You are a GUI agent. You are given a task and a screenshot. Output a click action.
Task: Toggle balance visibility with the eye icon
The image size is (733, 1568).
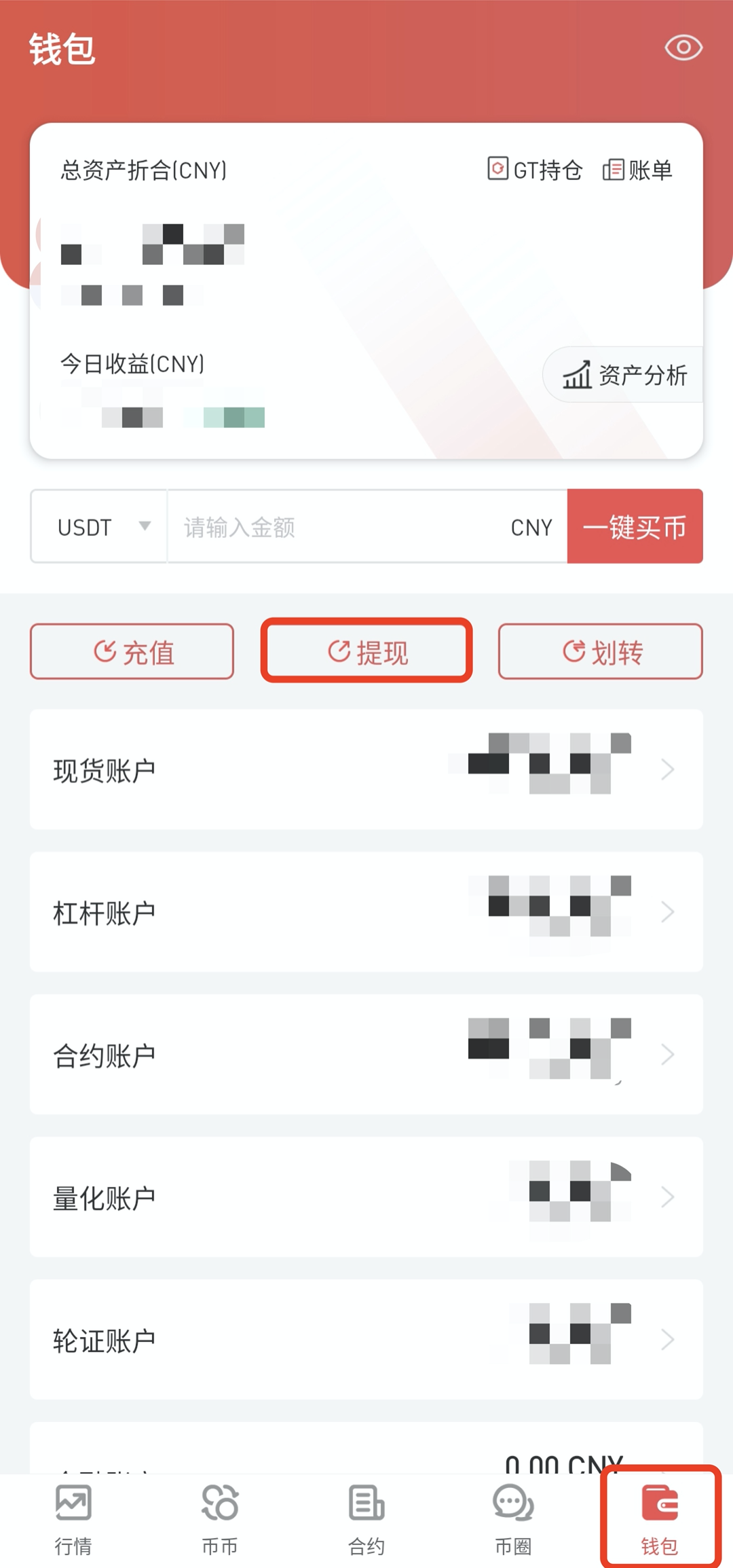pyautogui.click(x=683, y=48)
